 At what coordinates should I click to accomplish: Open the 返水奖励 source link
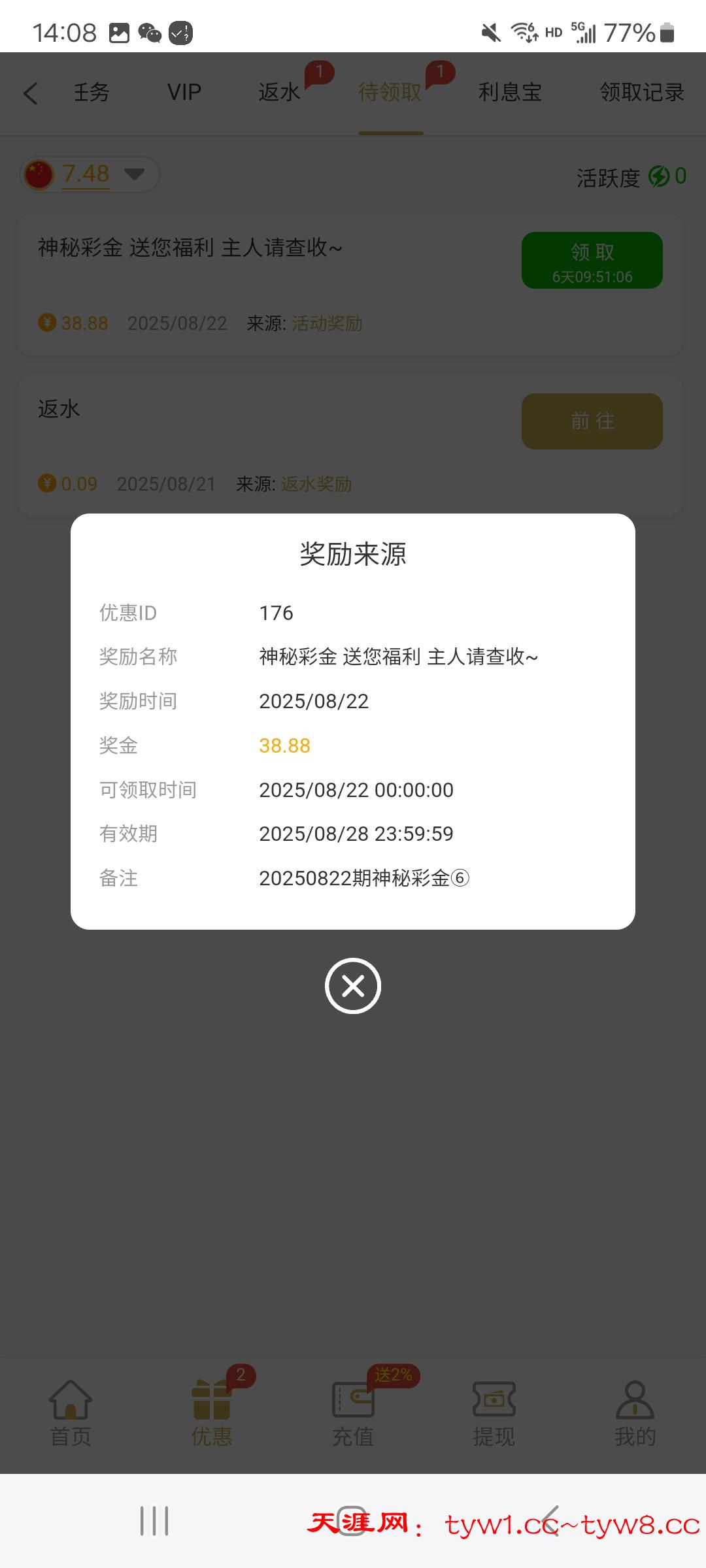coord(316,484)
